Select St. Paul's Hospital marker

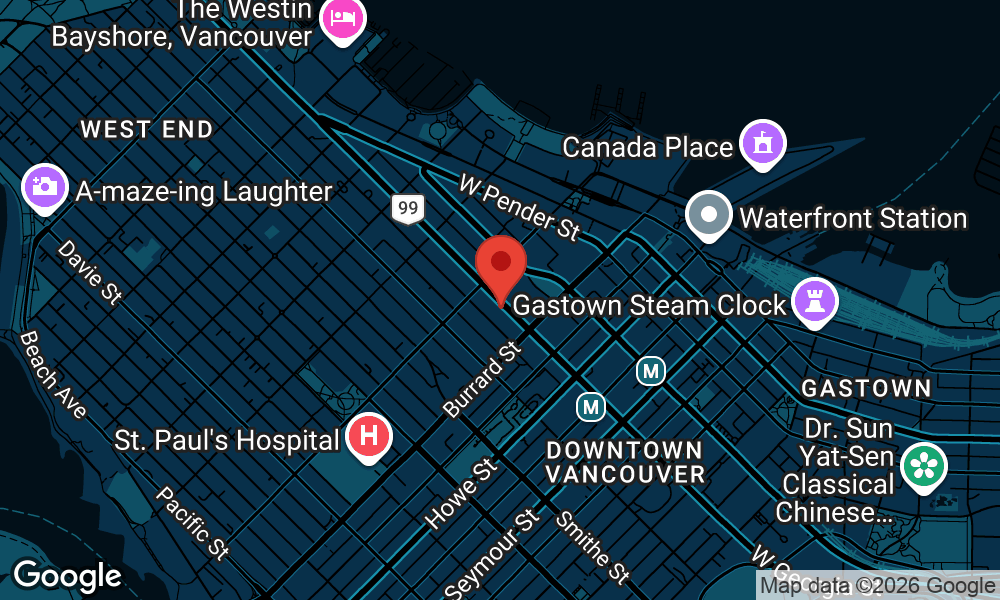[x=369, y=438]
